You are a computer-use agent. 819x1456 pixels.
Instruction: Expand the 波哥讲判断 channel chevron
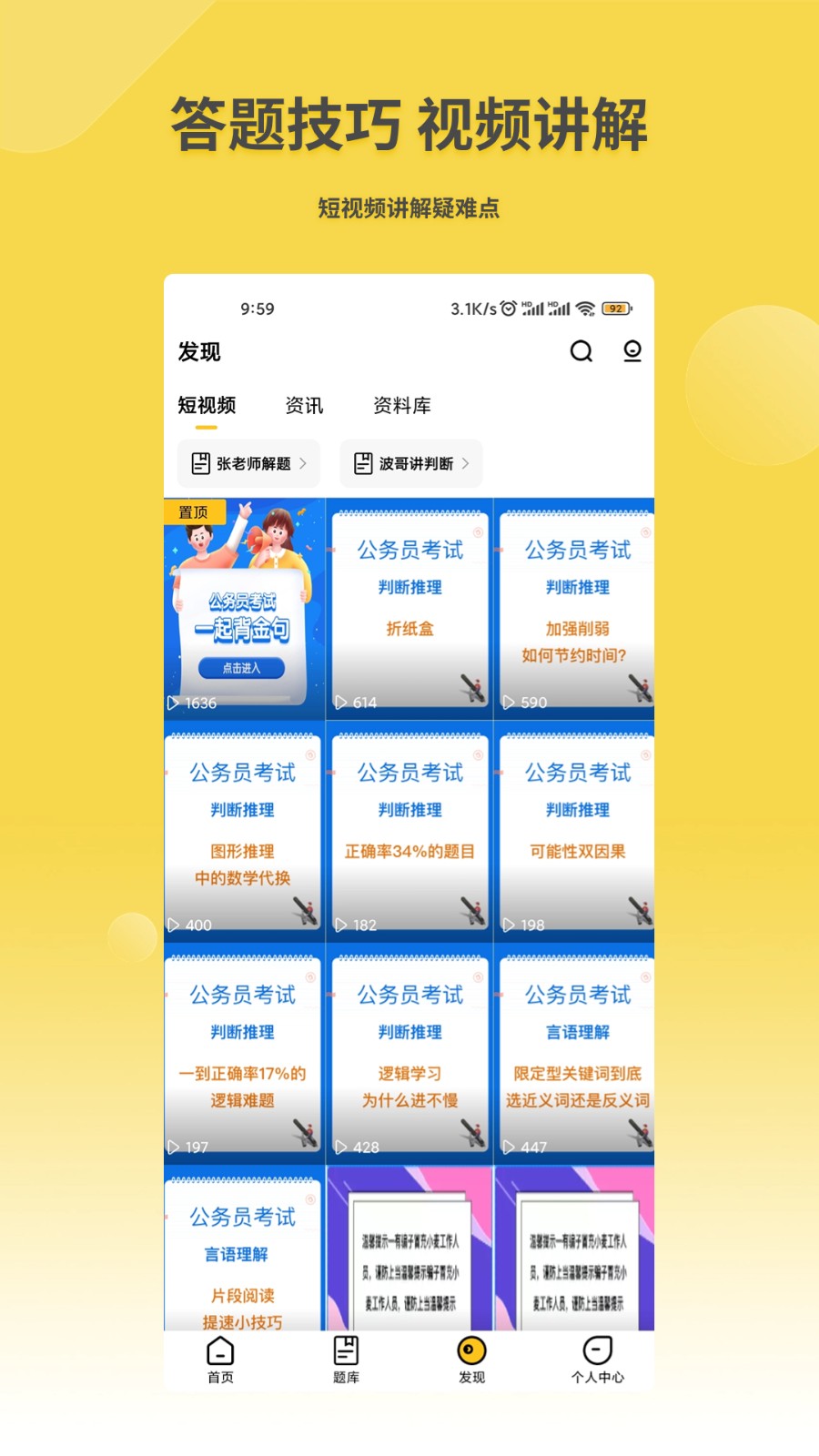point(466,463)
